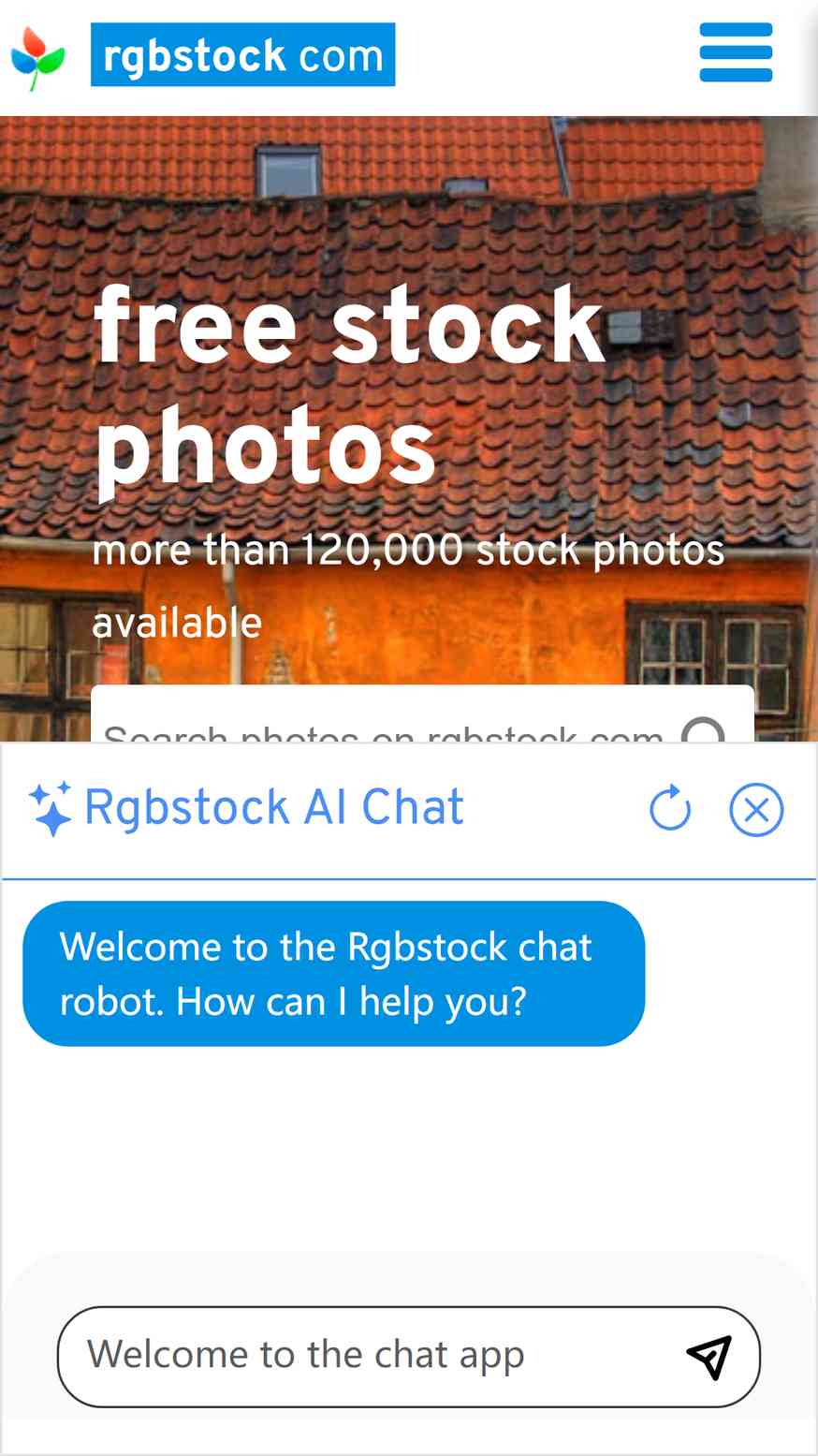Open the hamburger menu
Screen dimensions: 818x1456
click(x=736, y=52)
